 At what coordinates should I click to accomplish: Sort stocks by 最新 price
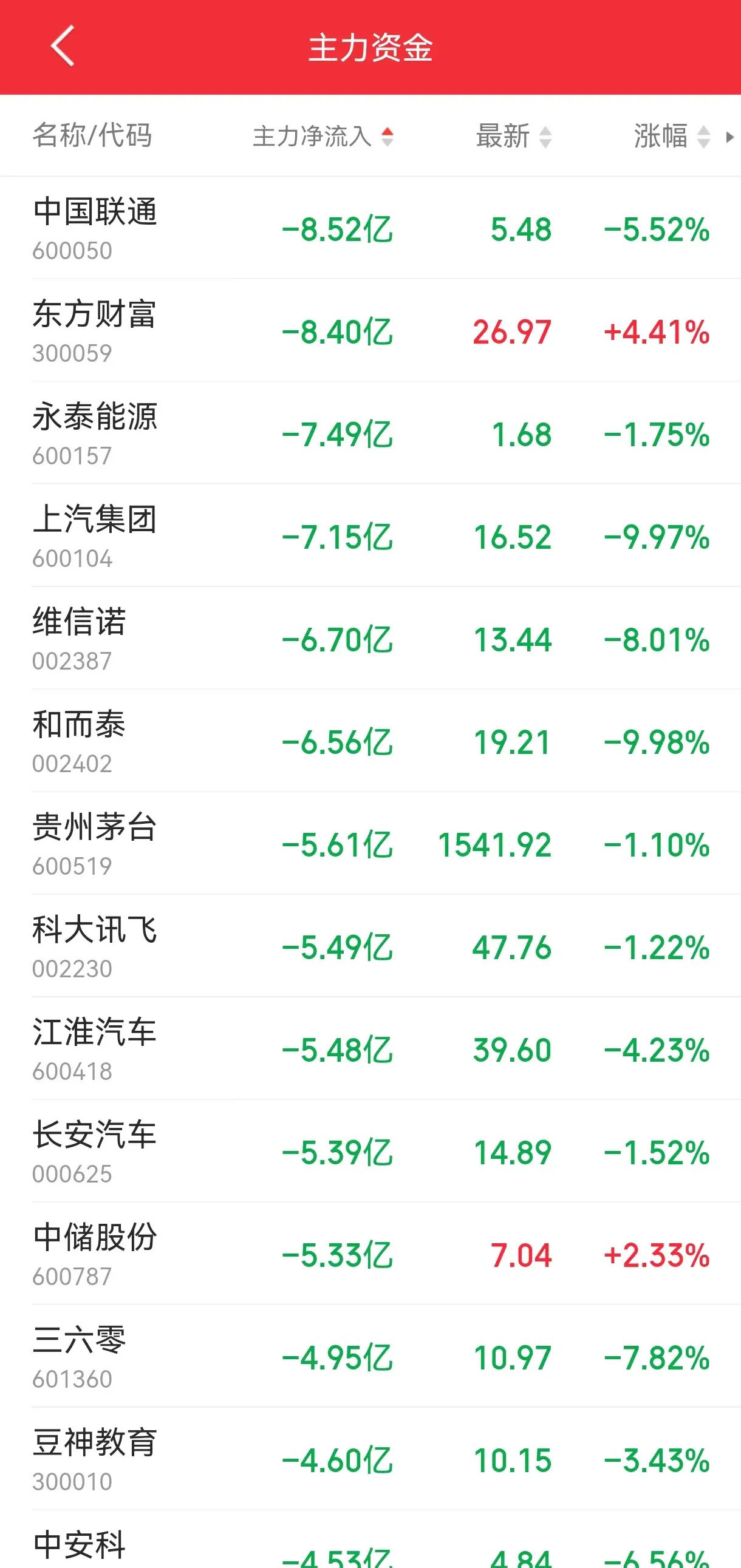pyautogui.click(x=513, y=137)
